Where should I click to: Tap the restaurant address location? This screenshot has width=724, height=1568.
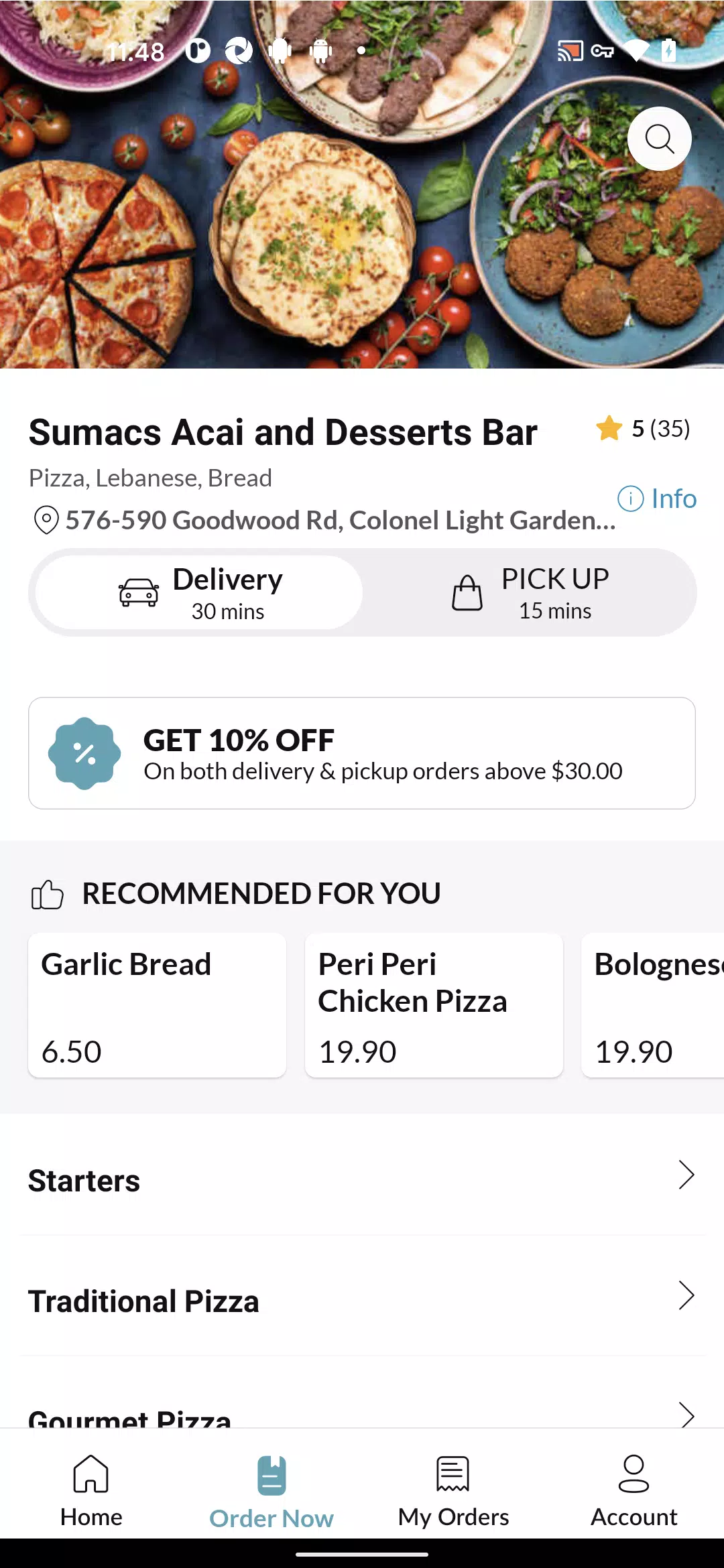coord(324,520)
